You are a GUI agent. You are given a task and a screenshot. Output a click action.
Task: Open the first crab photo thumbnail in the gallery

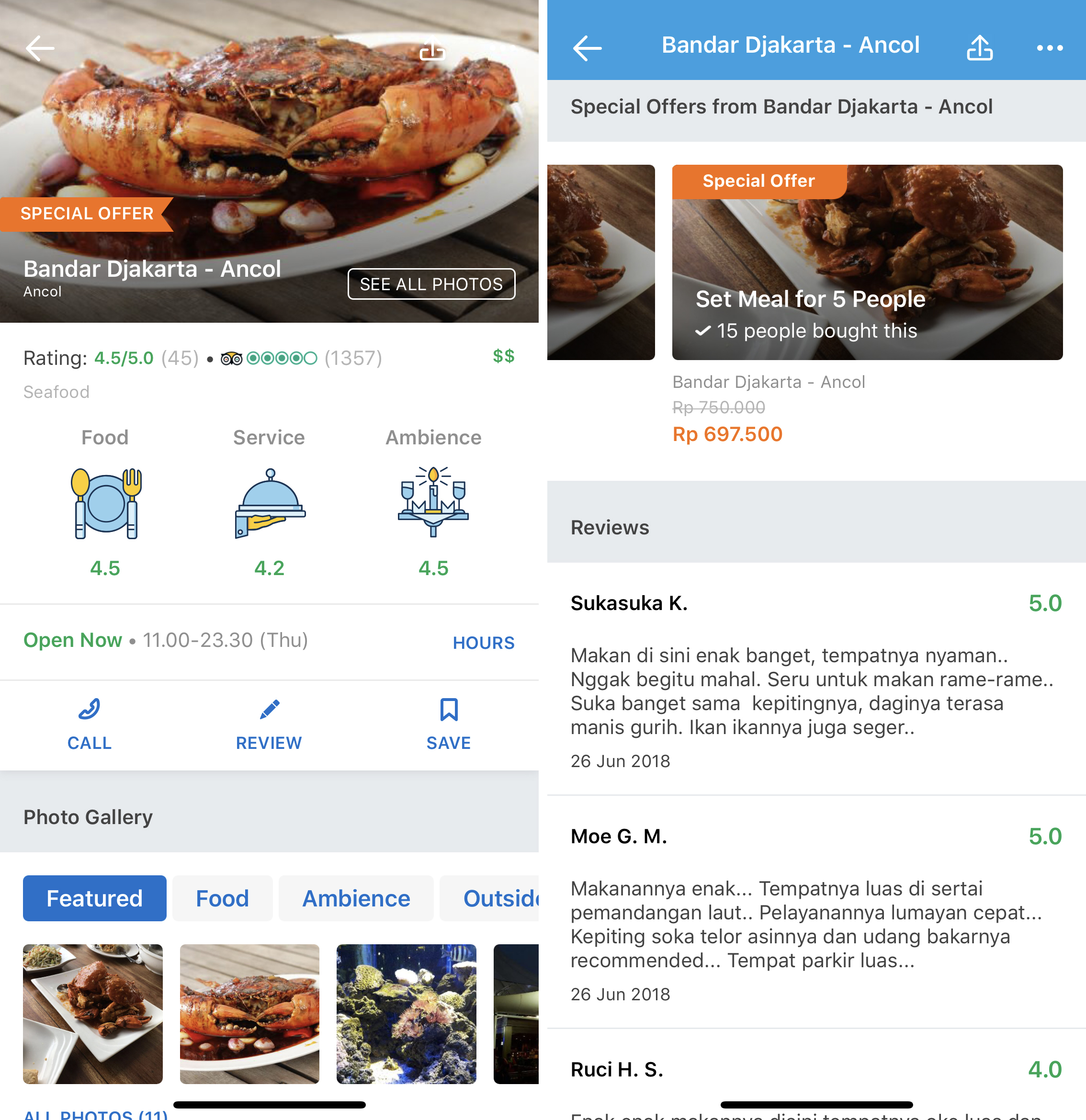click(x=92, y=1013)
